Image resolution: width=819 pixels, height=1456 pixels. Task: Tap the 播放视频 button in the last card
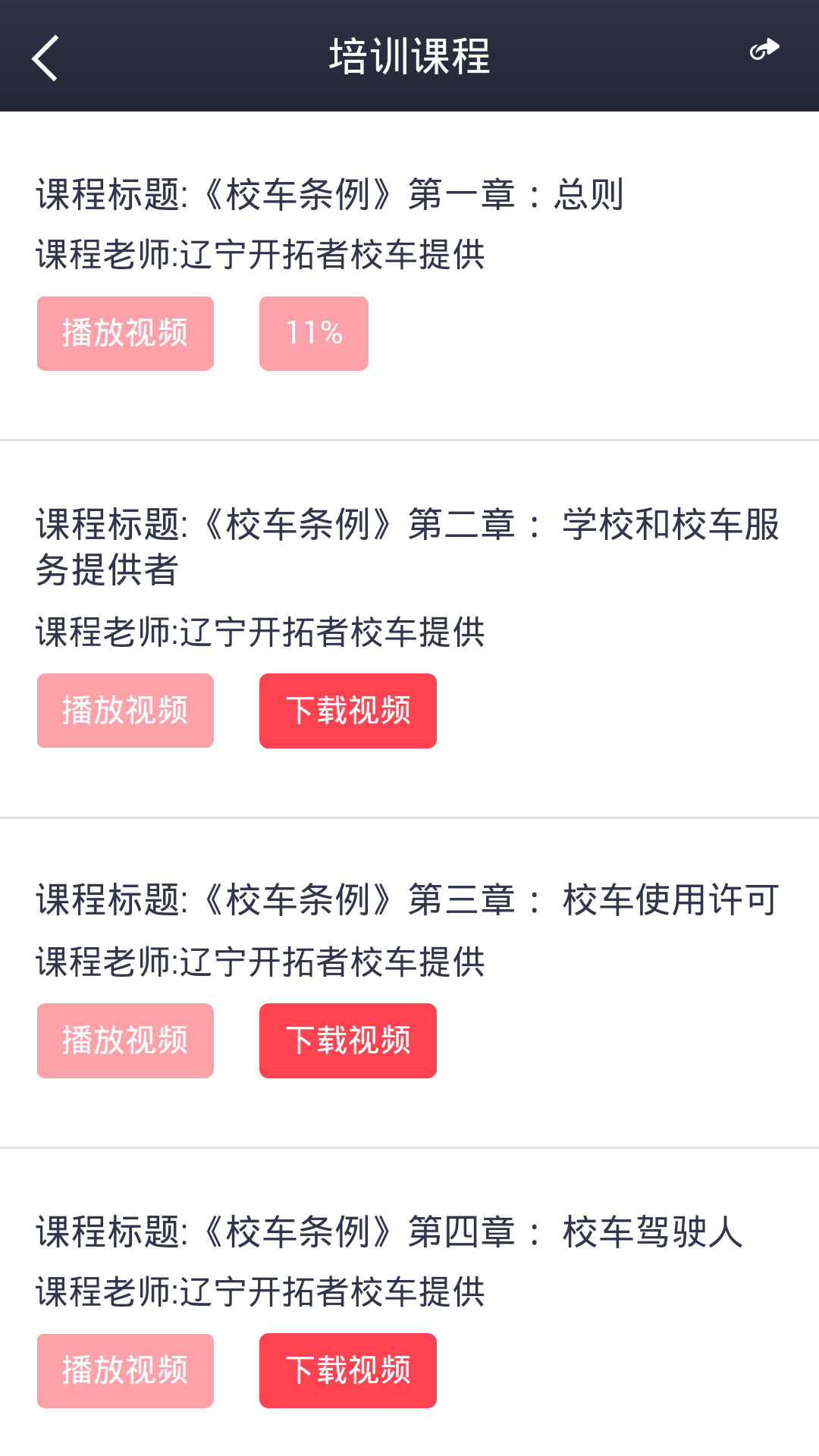click(124, 1370)
